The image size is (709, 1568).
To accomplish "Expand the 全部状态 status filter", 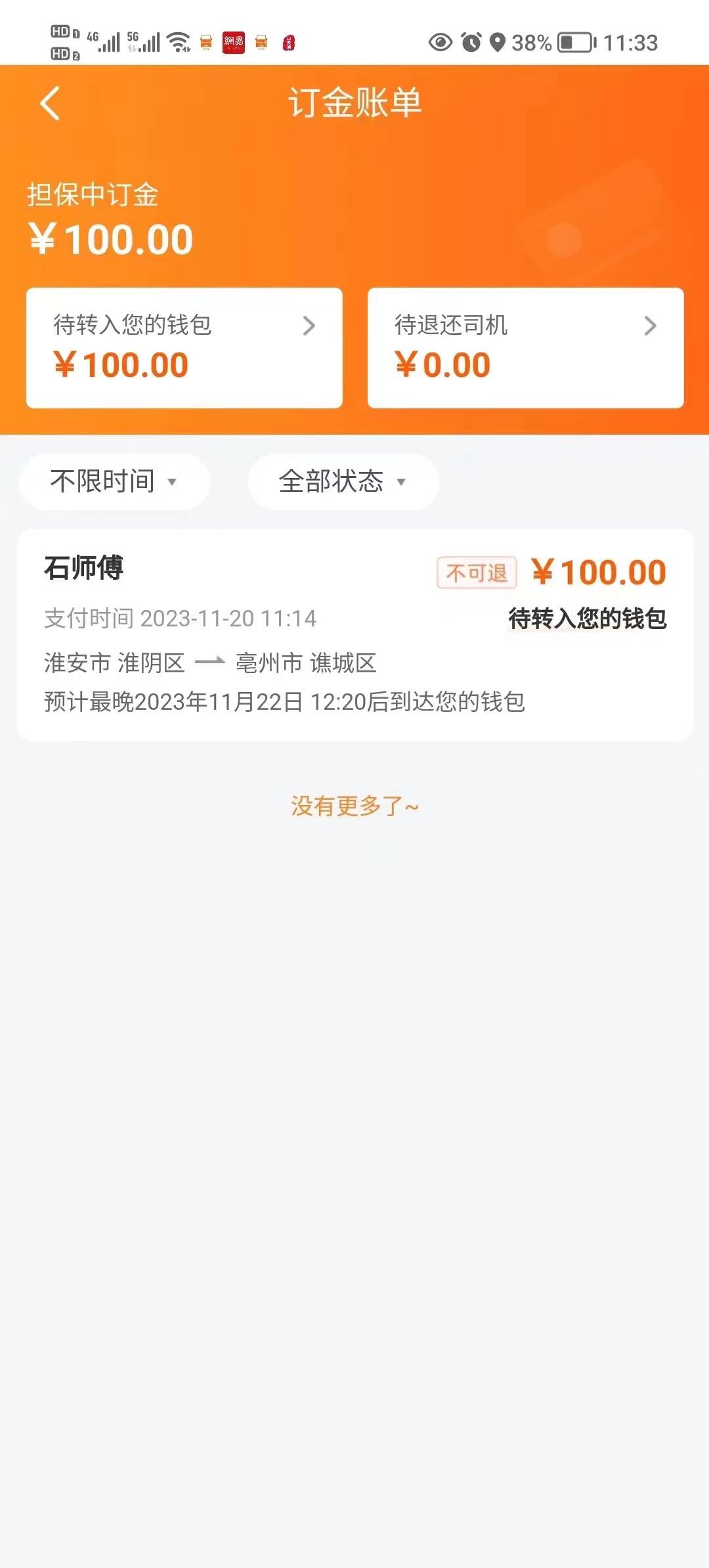I will point(343,481).
